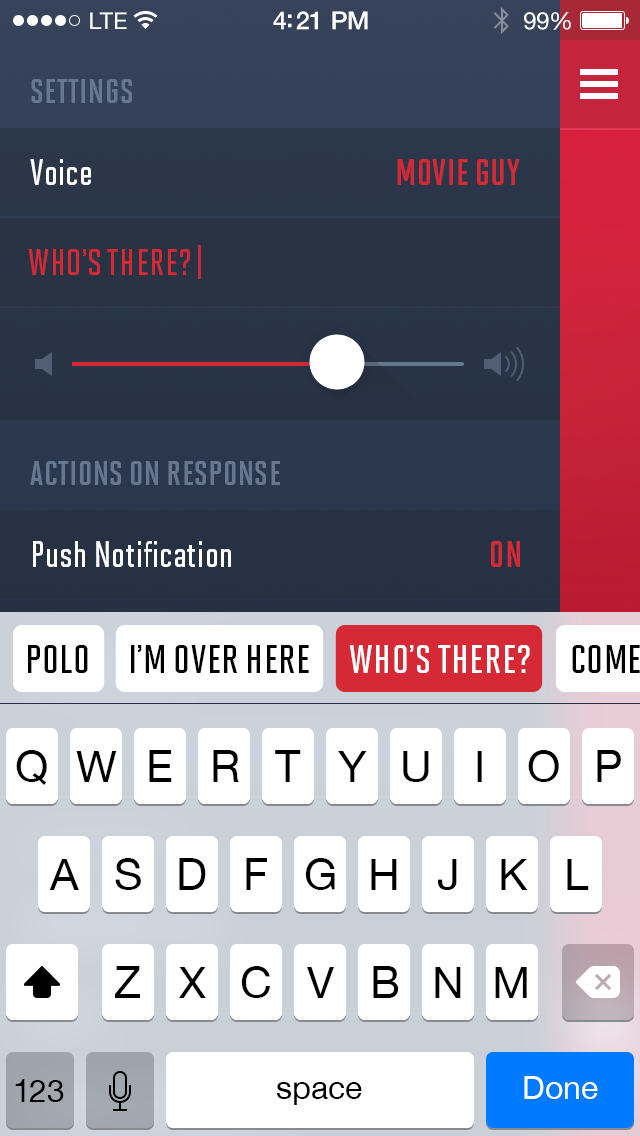Screen dimensions: 640x1136
Task: Start dictation with the microphone key
Action: 120,1089
